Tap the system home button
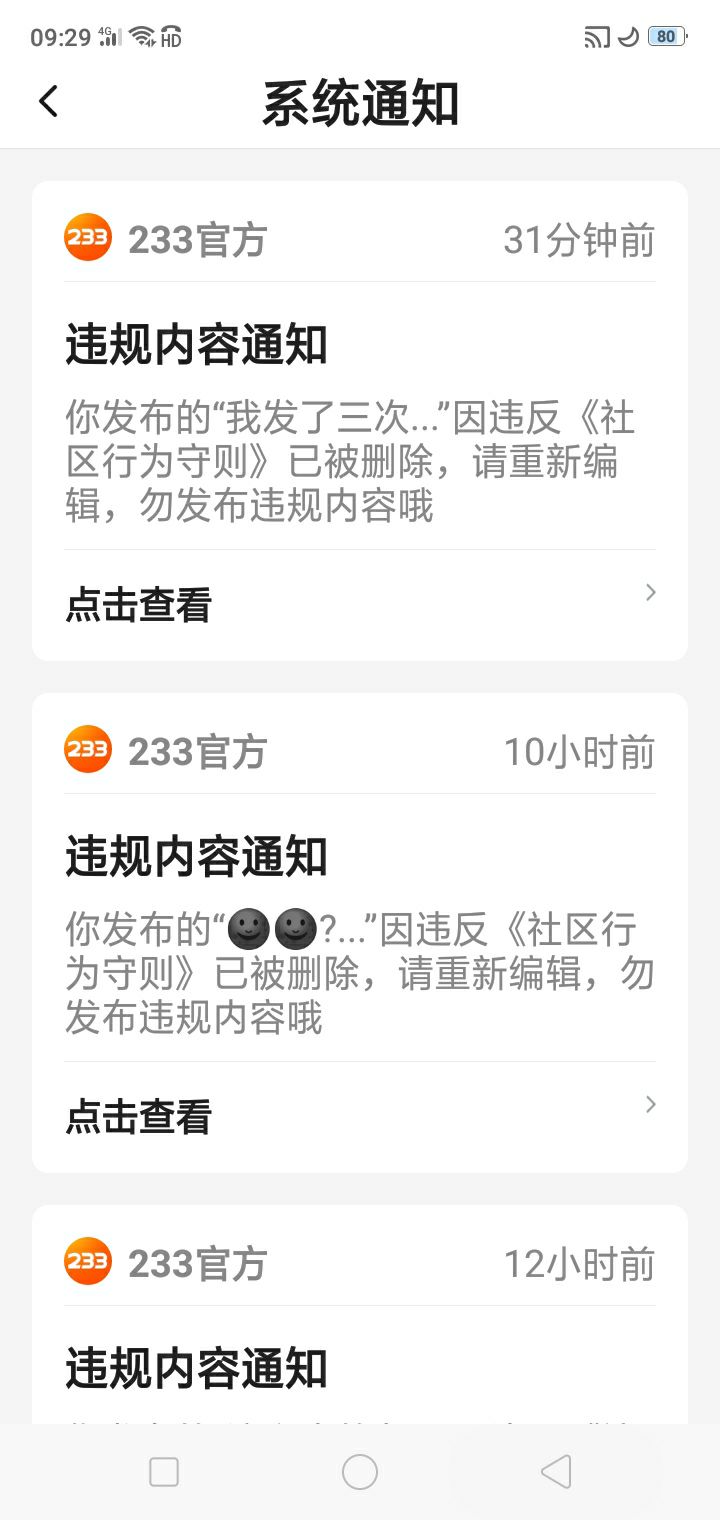Viewport: 720px width, 1520px height. pyautogui.click(x=360, y=1472)
